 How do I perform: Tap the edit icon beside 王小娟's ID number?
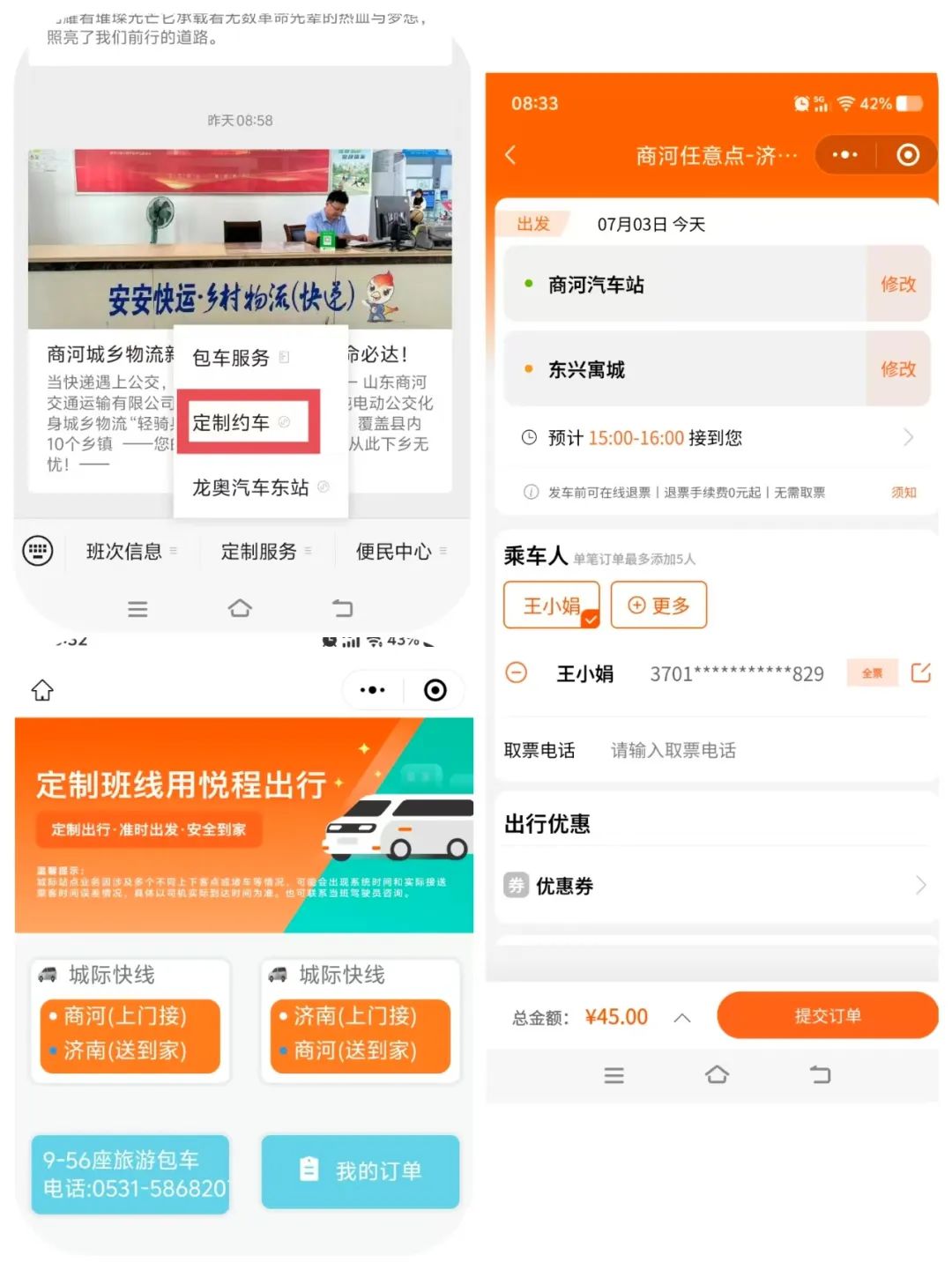tap(920, 672)
